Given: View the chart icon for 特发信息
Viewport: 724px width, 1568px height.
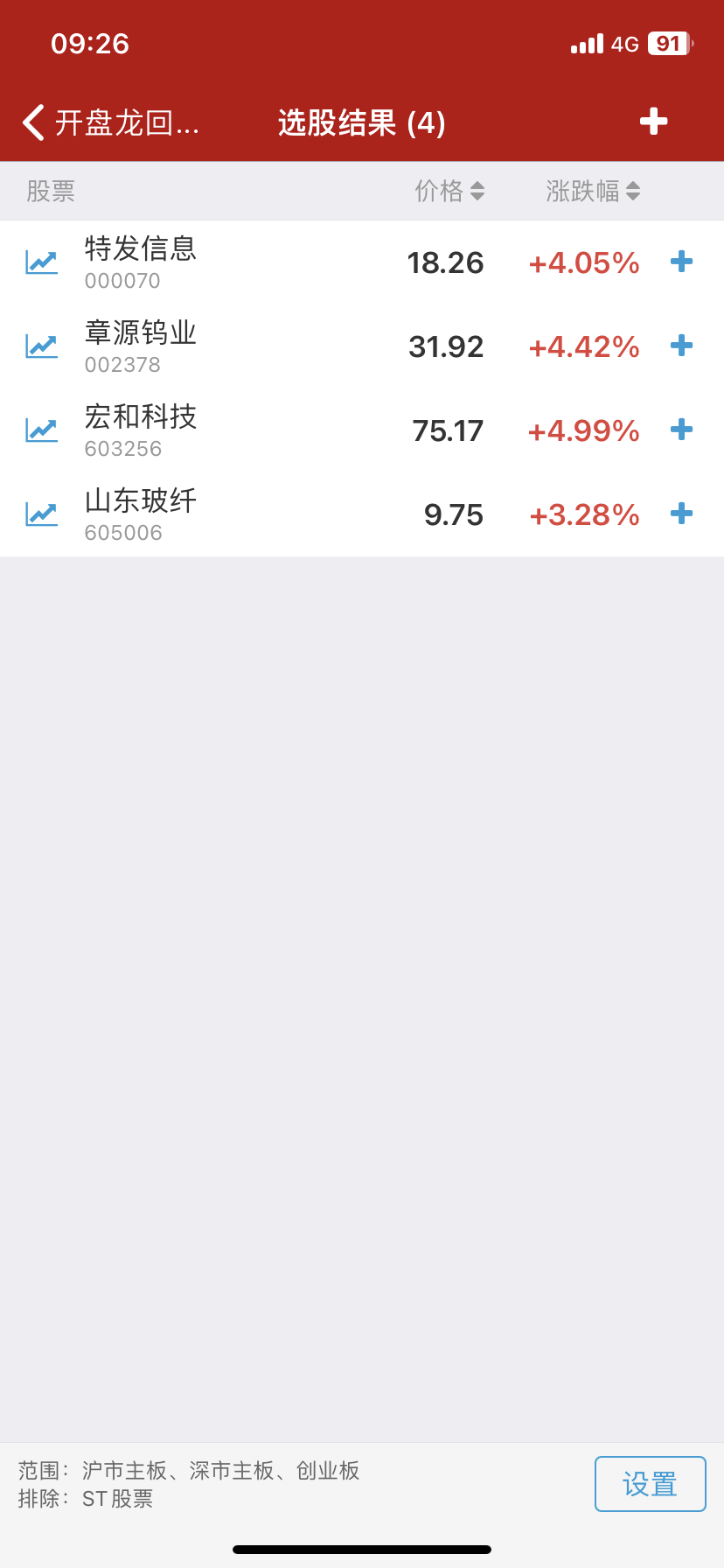Looking at the screenshot, I should pos(41,262).
